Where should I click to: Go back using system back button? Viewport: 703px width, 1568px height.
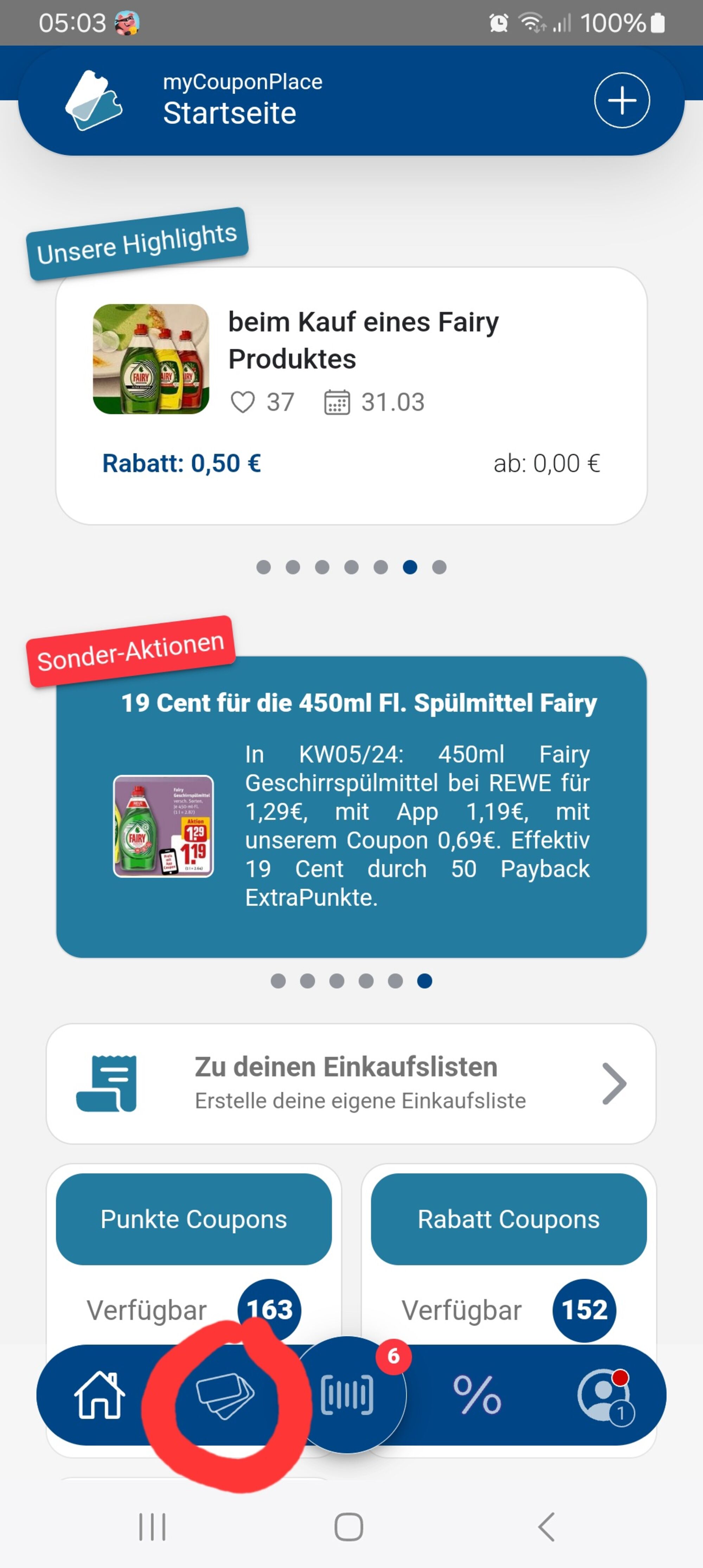coord(547,1527)
